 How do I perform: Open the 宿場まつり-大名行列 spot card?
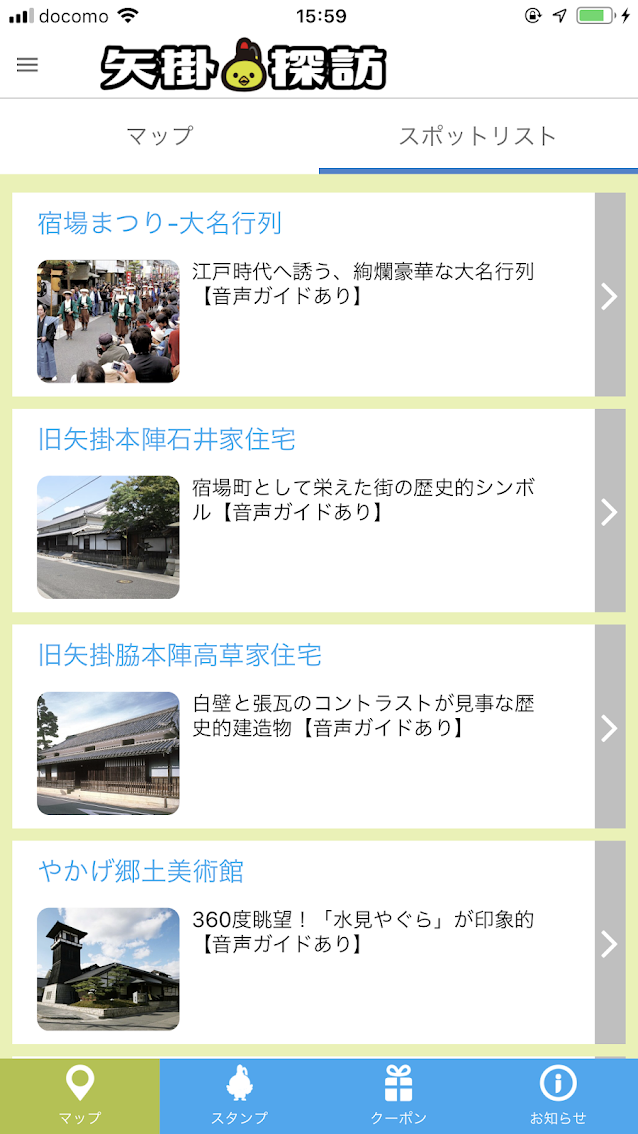319,294
